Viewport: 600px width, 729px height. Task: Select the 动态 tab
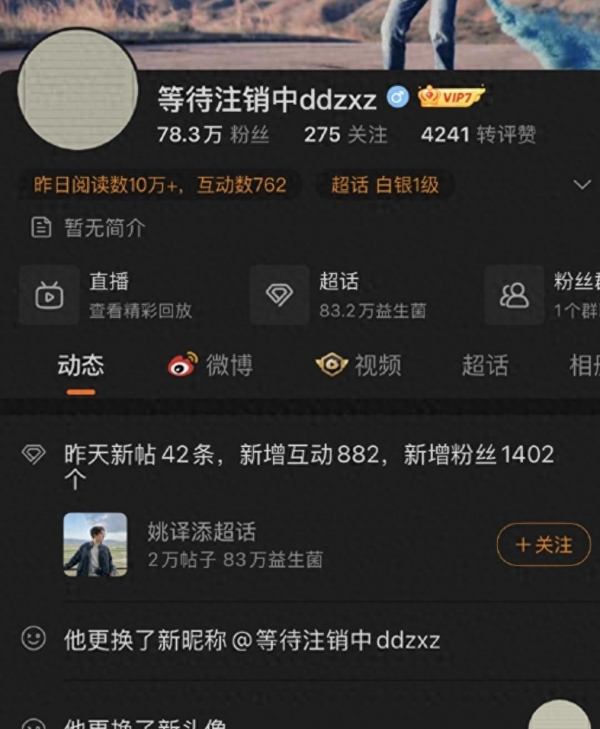pos(80,366)
